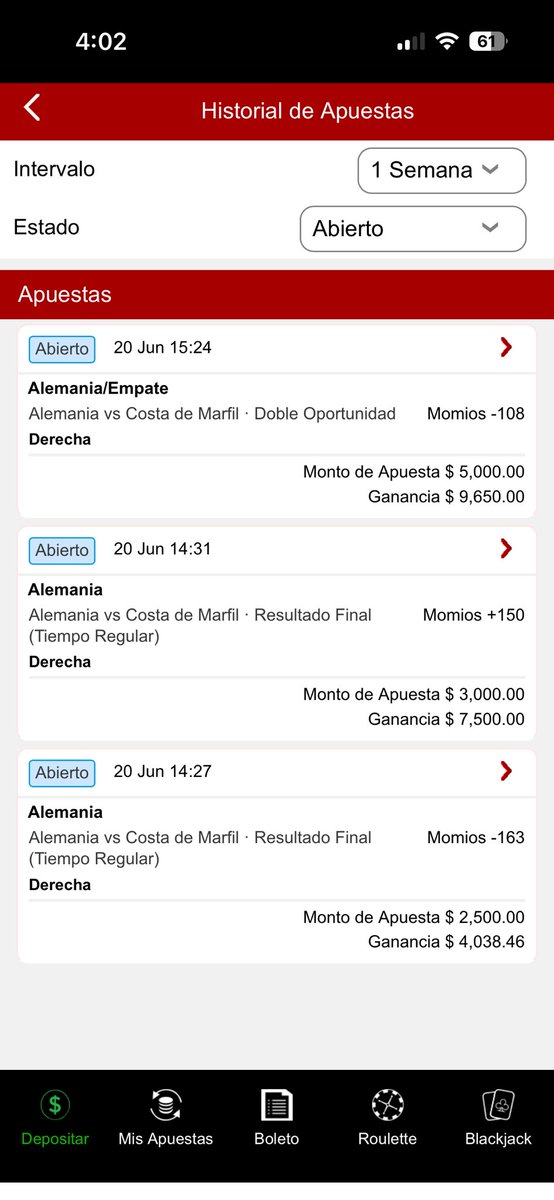
Task: Go back from Historial de Apuestas
Action: pos(32,108)
